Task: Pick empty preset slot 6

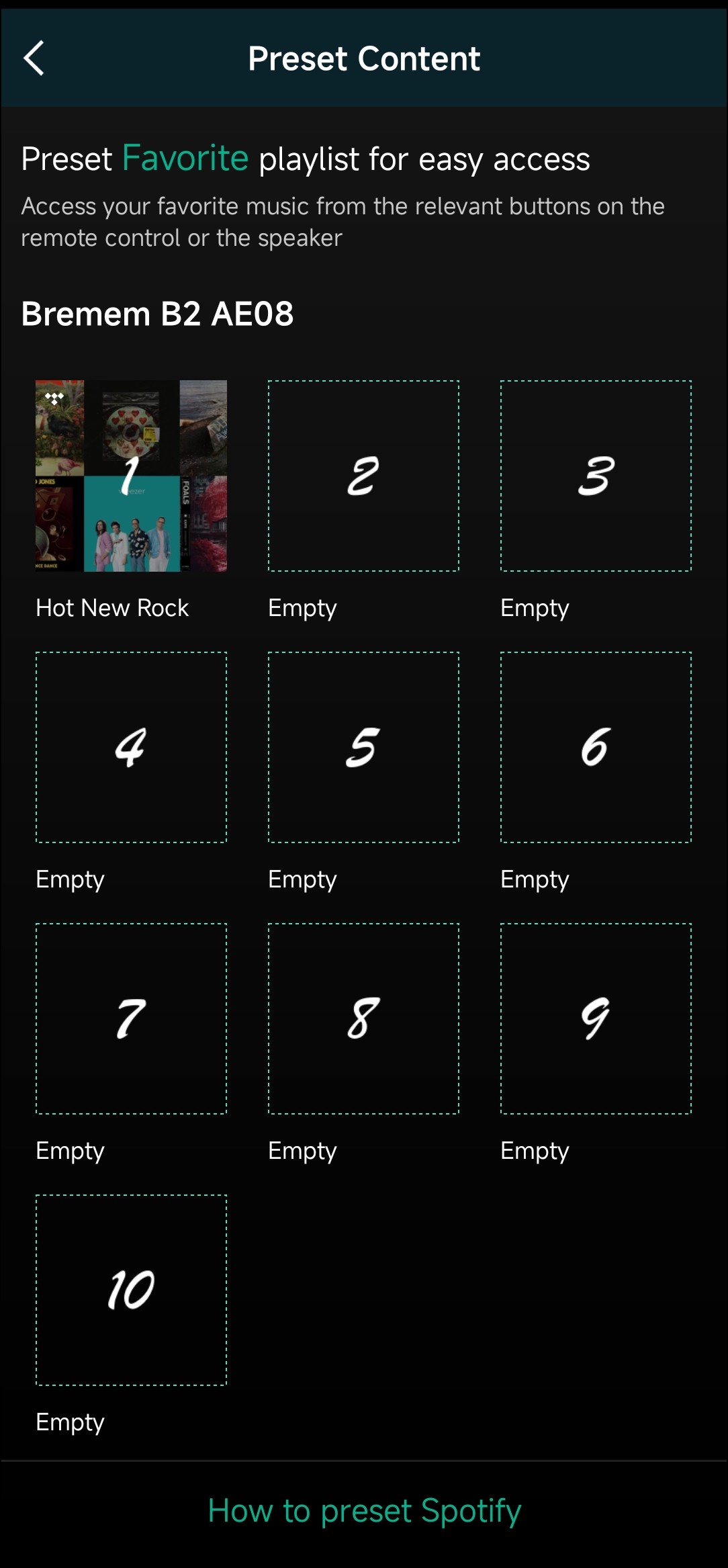Action: [596, 747]
